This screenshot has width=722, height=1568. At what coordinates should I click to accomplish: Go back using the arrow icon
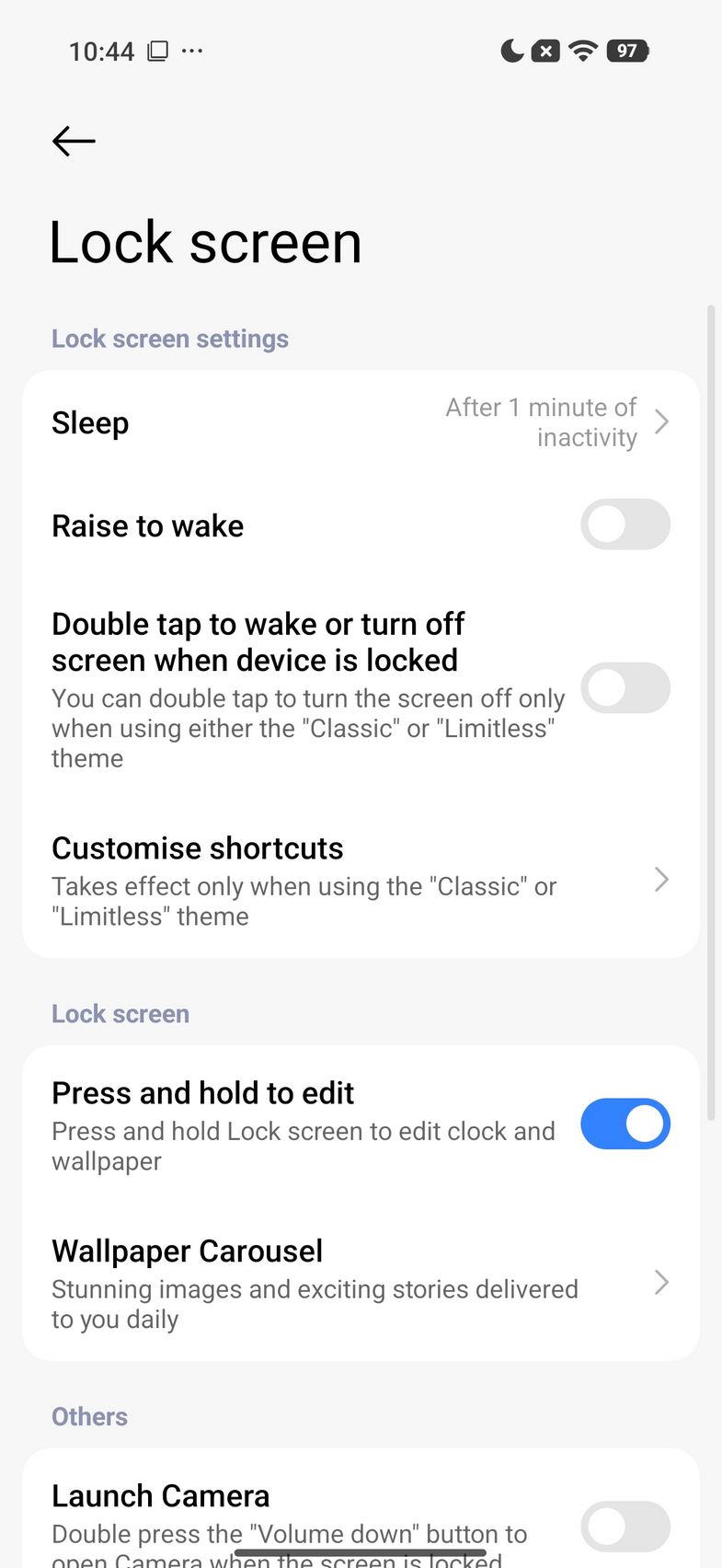click(74, 141)
